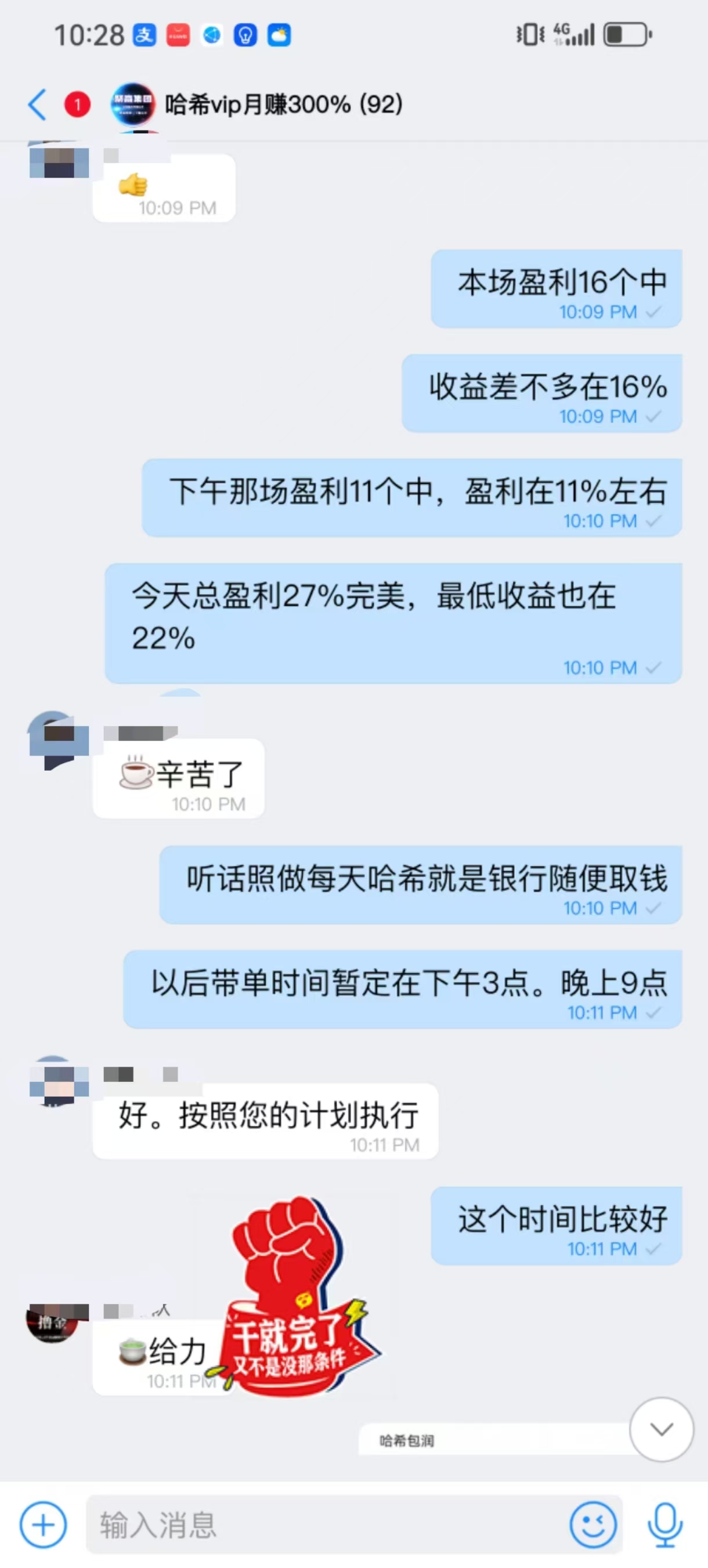Jump to the latest messages
The image size is (708, 1568).
tap(661, 1429)
